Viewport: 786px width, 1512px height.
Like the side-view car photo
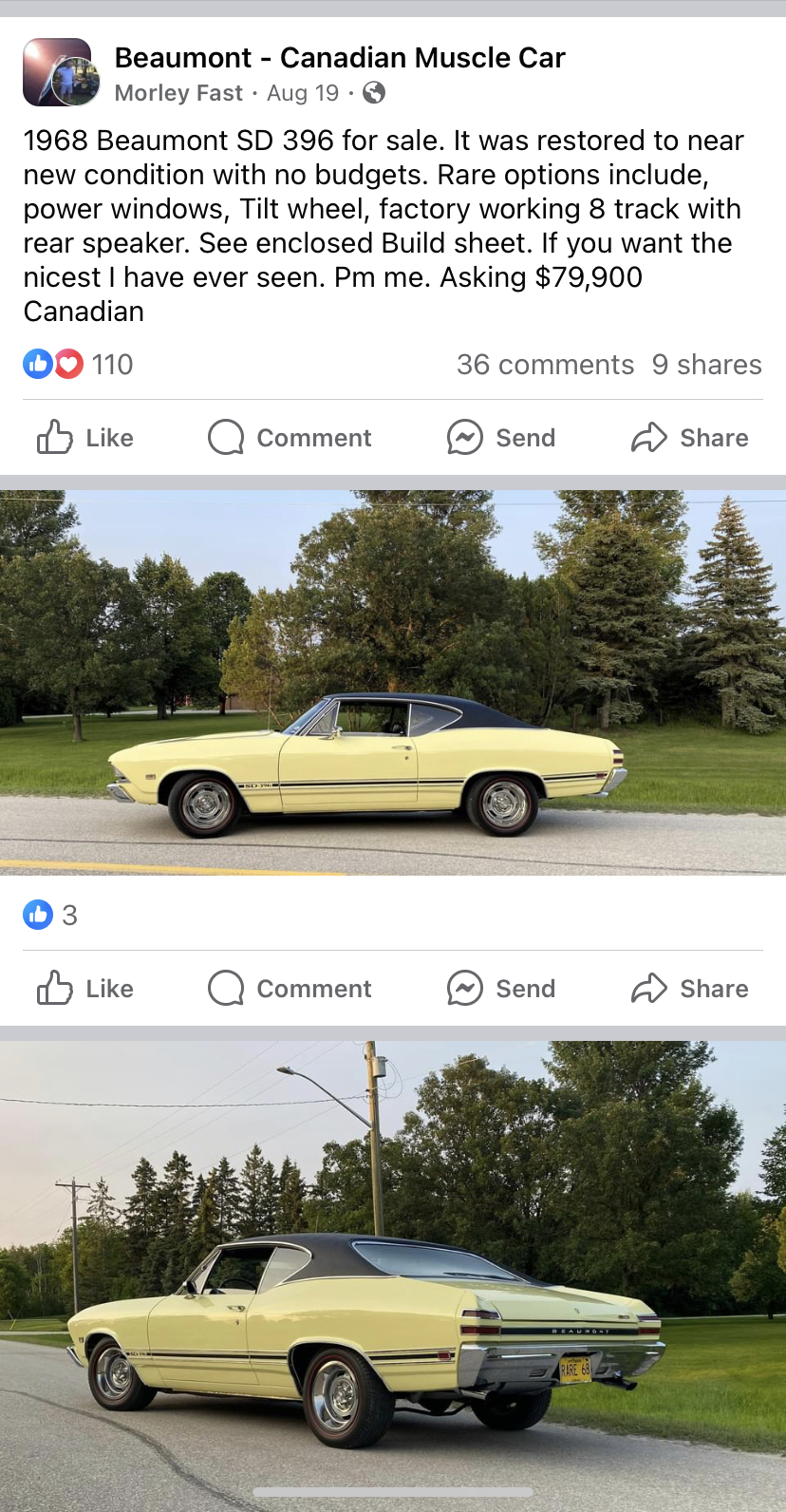tap(85, 989)
